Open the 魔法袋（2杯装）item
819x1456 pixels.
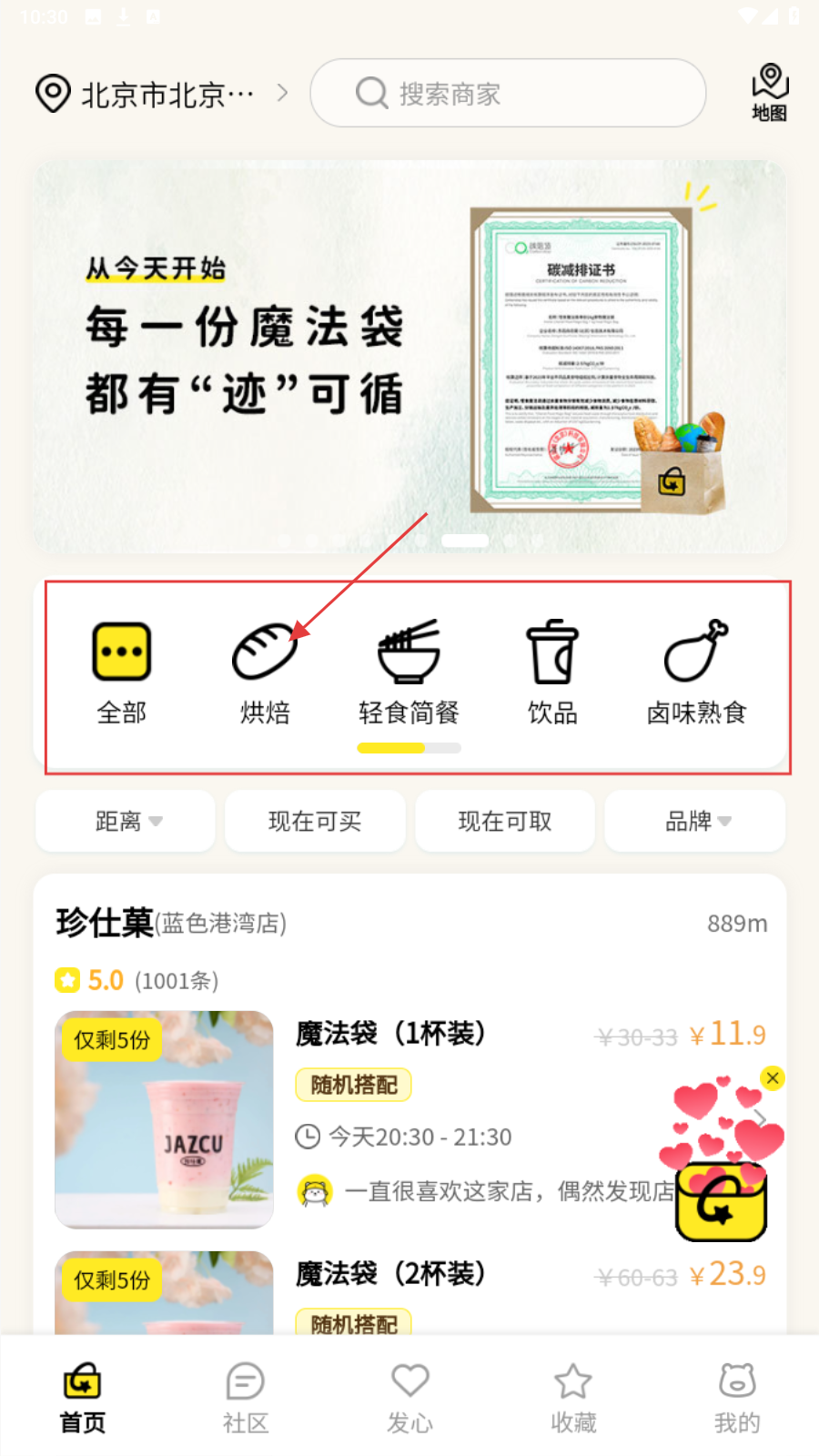tap(391, 1274)
